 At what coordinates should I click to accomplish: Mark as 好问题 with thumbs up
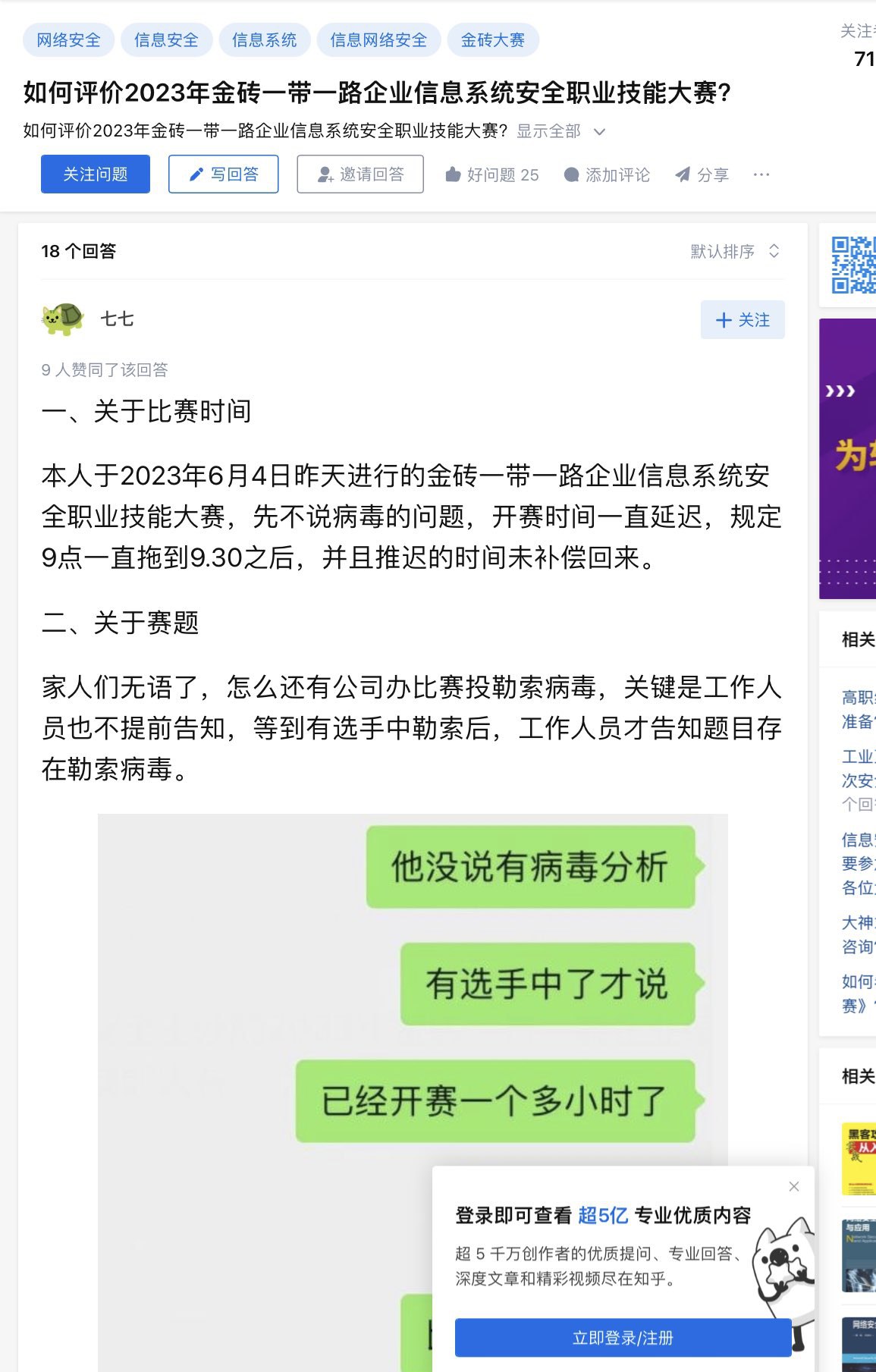pos(491,175)
